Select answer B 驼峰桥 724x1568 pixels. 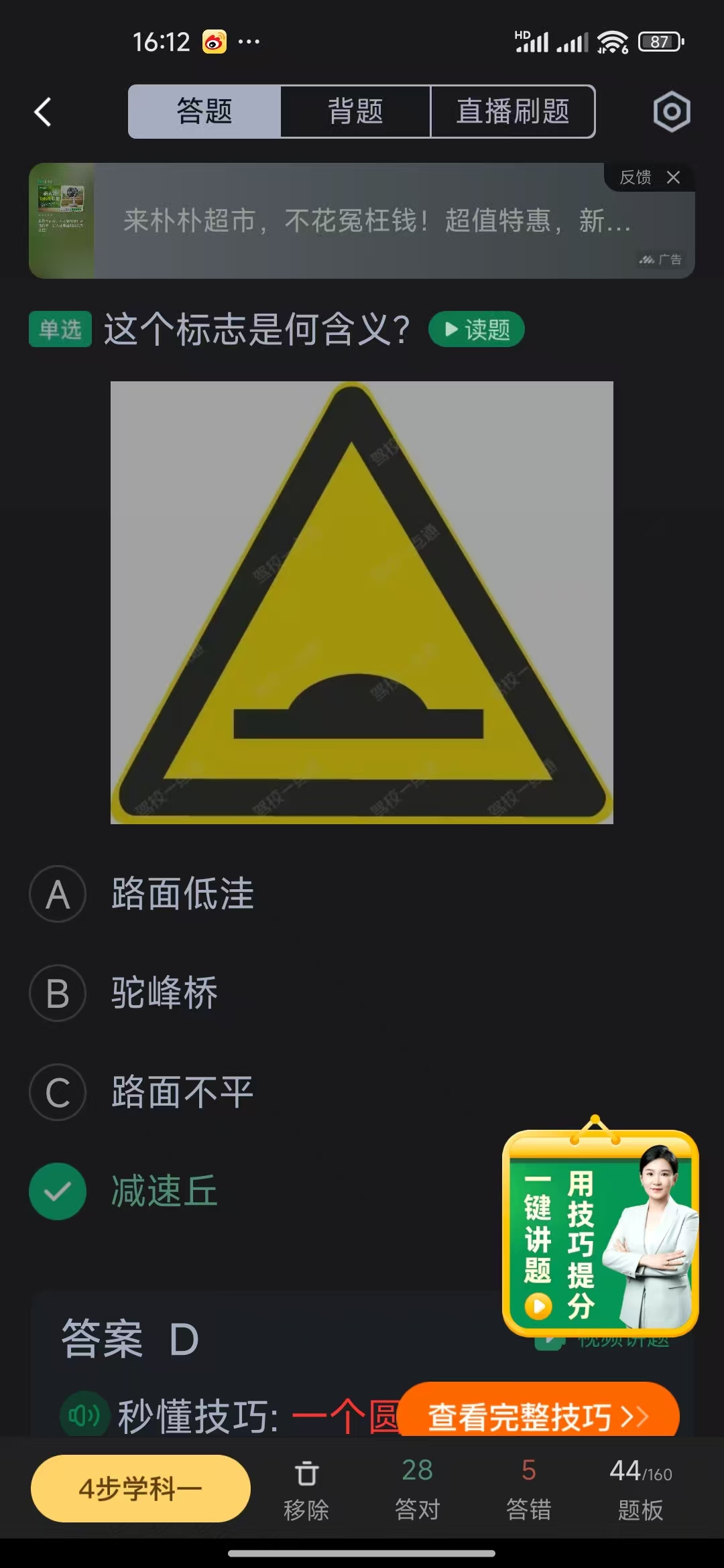pos(164,994)
